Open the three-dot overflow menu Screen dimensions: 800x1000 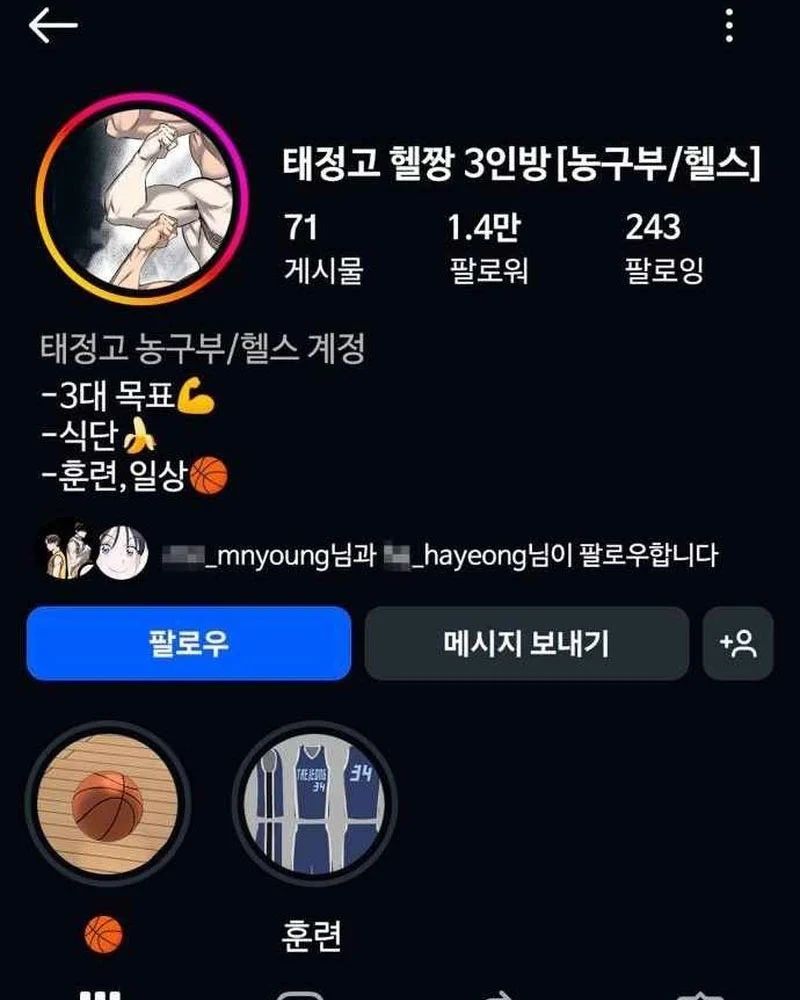click(729, 25)
